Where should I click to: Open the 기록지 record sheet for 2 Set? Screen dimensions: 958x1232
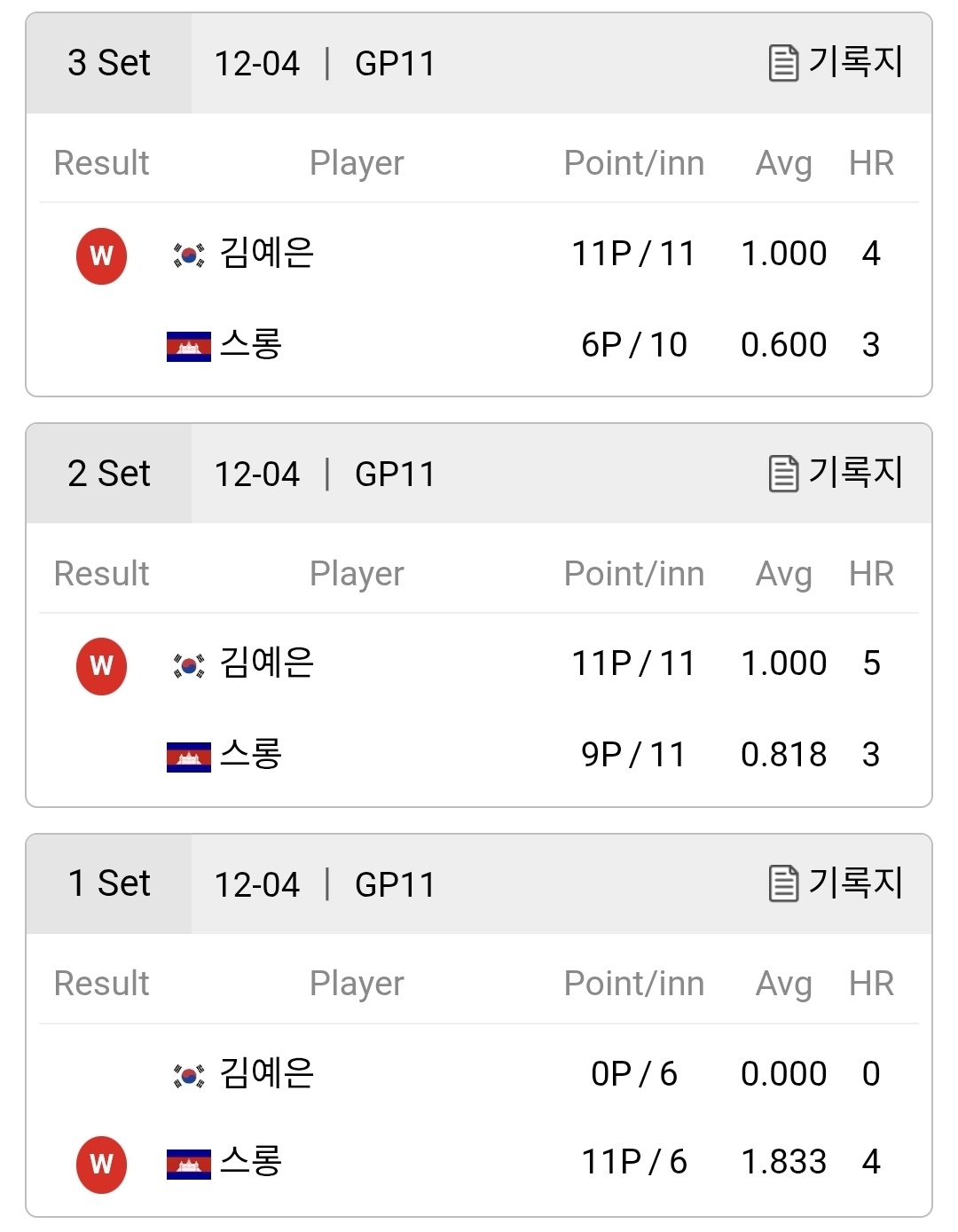tap(836, 473)
